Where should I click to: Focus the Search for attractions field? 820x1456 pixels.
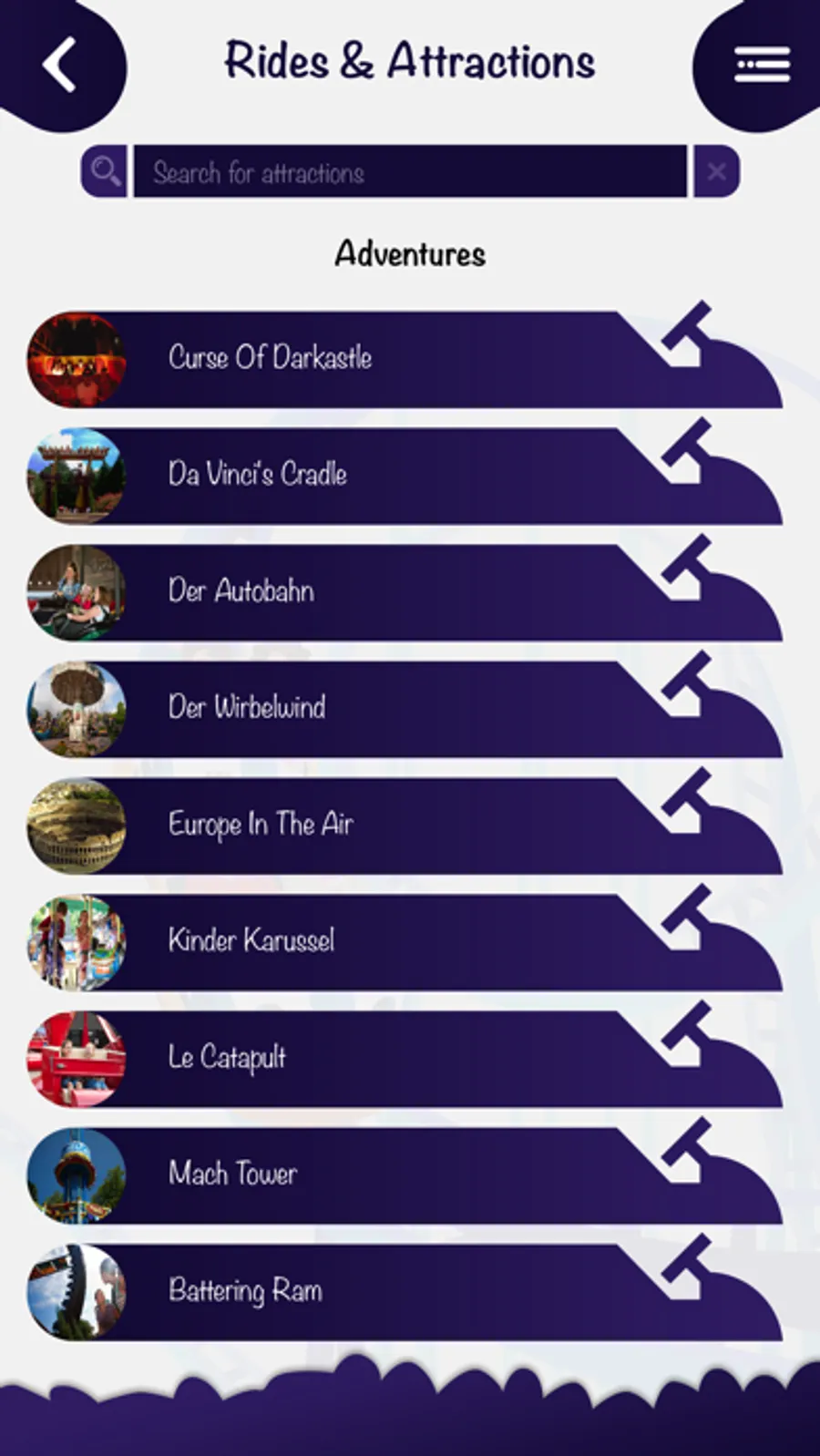[x=410, y=171]
